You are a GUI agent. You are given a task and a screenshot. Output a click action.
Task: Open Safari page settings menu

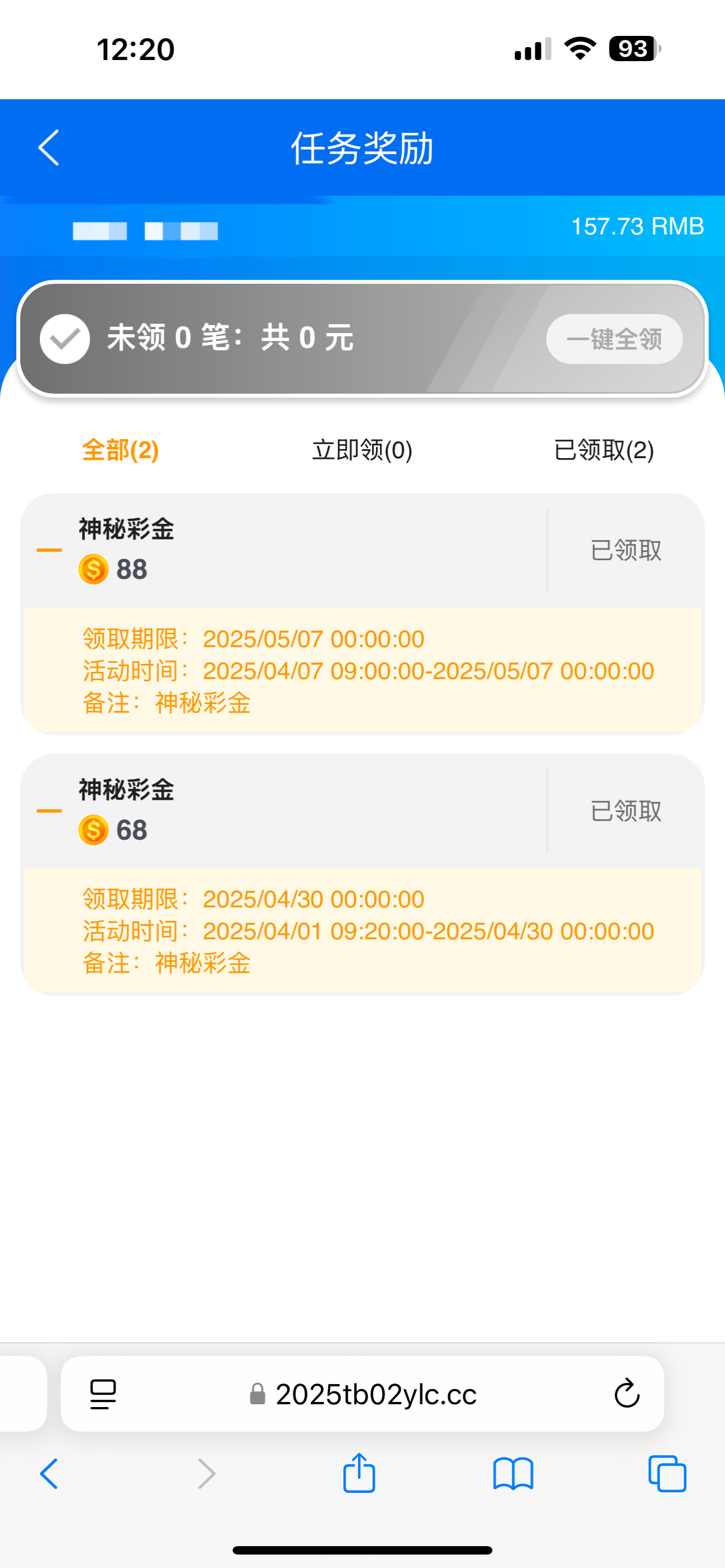[x=103, y=1394]
